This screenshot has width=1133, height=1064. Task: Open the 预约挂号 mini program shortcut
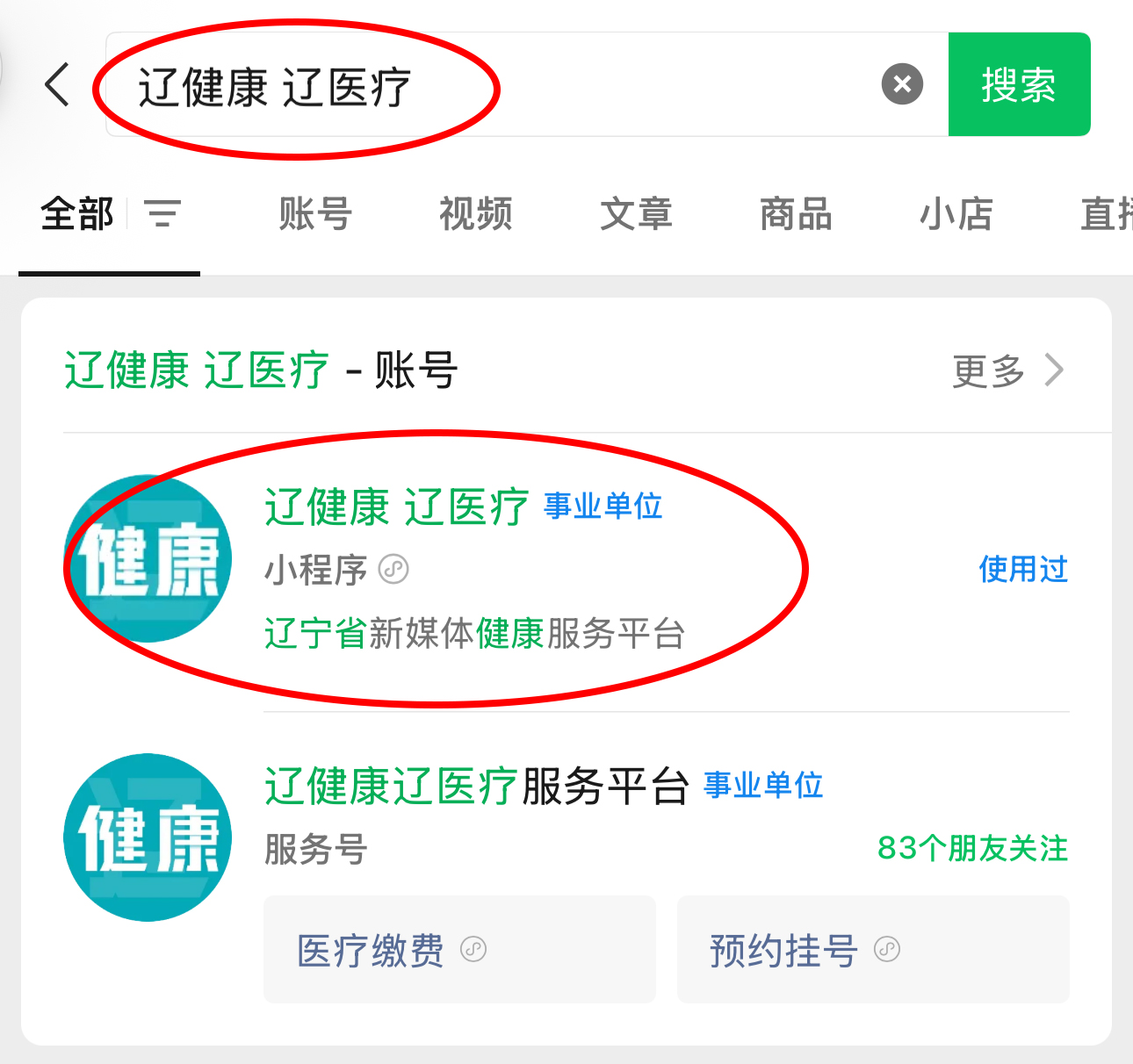tap(872, 950)
